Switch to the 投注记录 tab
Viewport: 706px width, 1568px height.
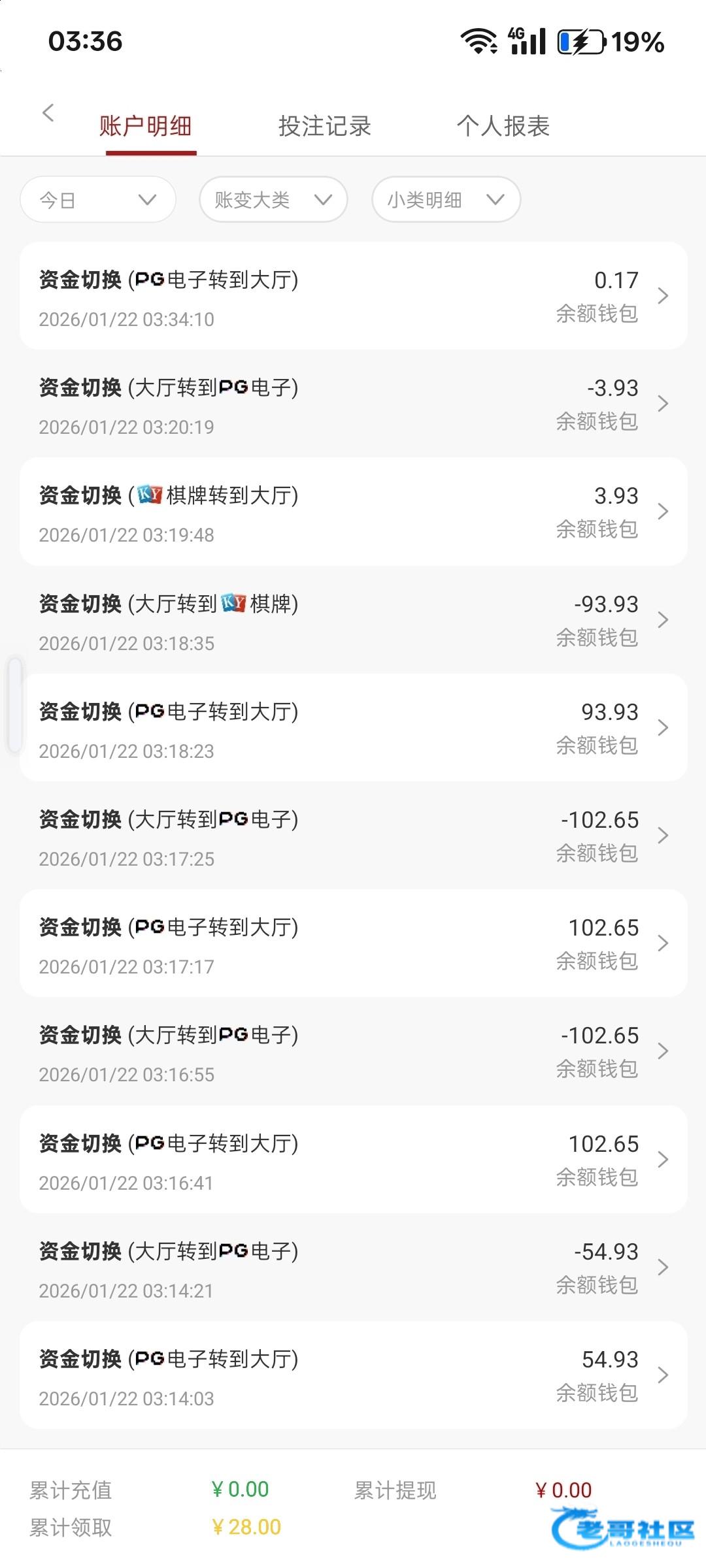click(324, 126)
